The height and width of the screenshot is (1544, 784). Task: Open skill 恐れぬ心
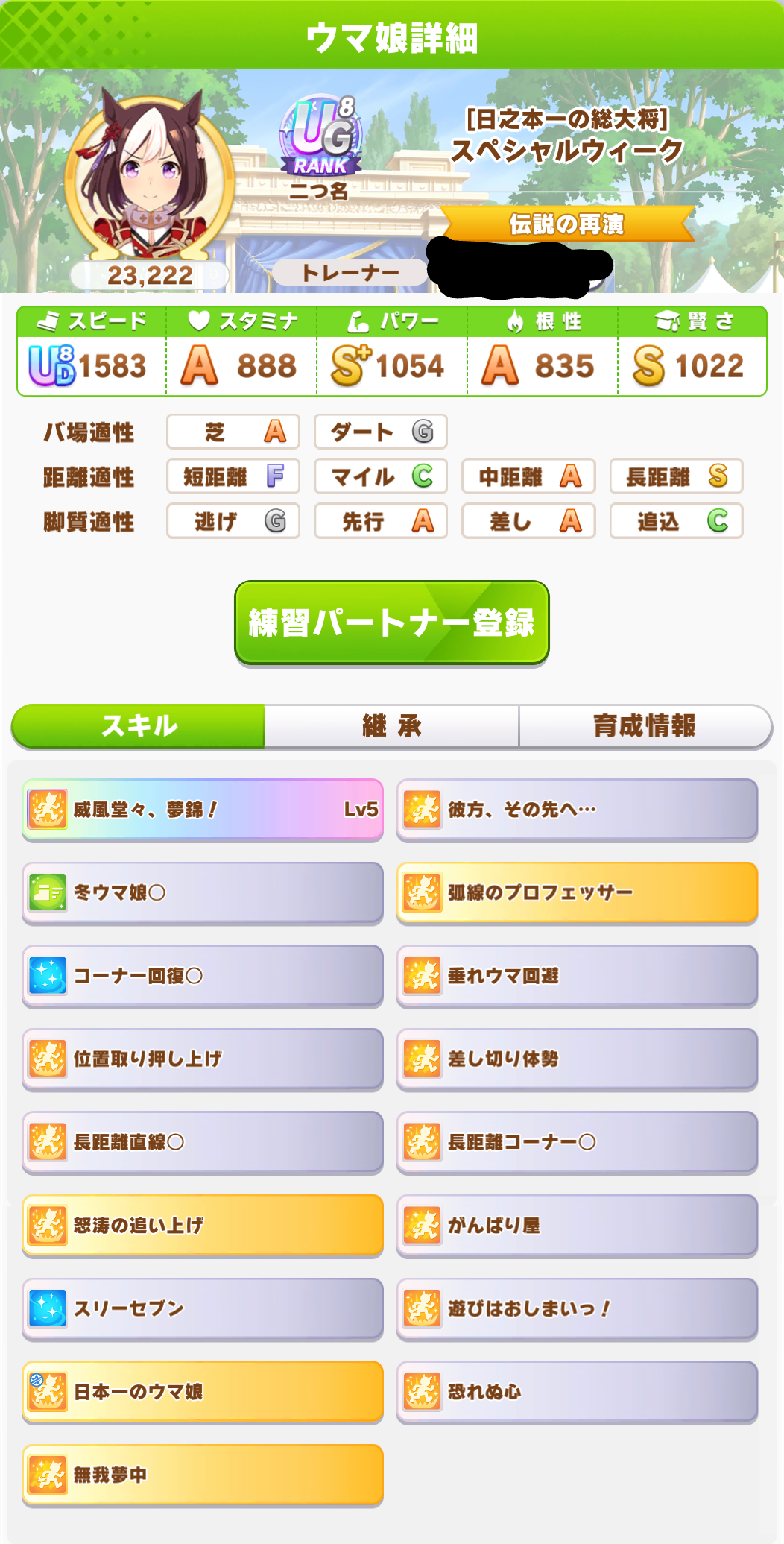click(x=577, y=1392)
